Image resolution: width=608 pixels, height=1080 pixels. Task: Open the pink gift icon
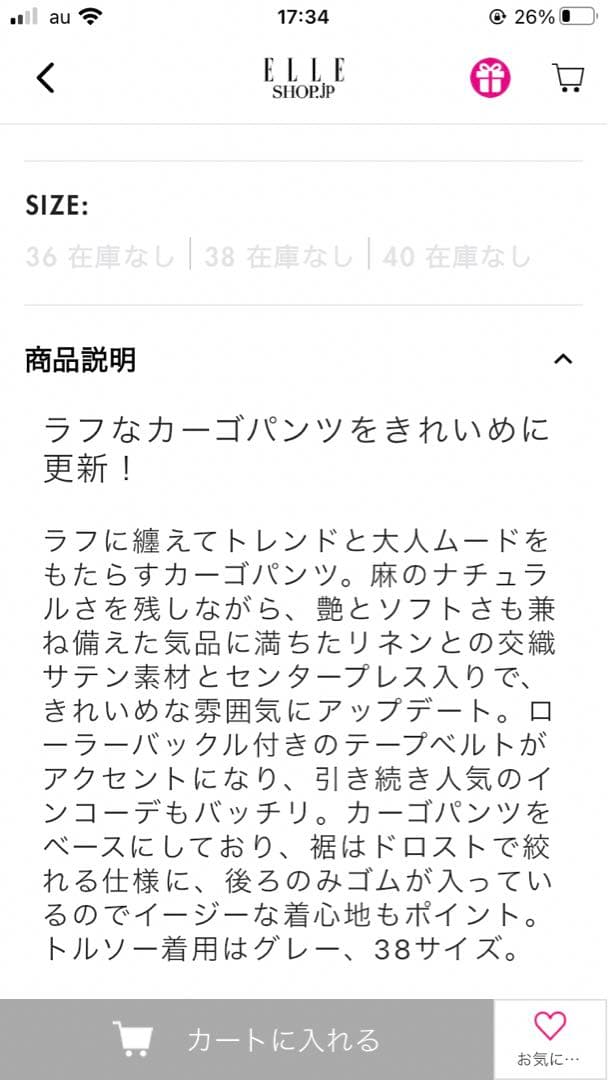tap(490, 78)
